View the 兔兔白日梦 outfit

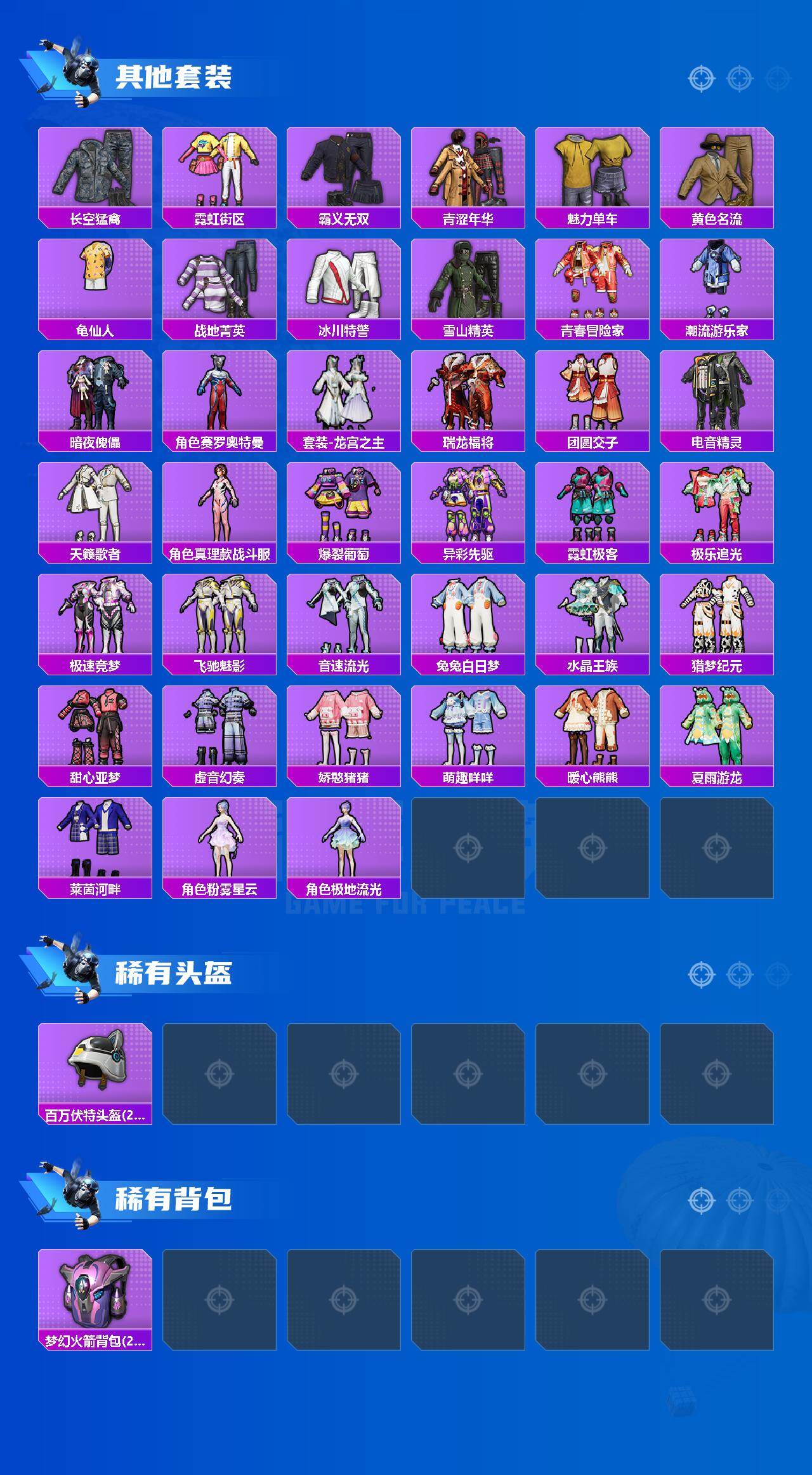tap(468, 622)
